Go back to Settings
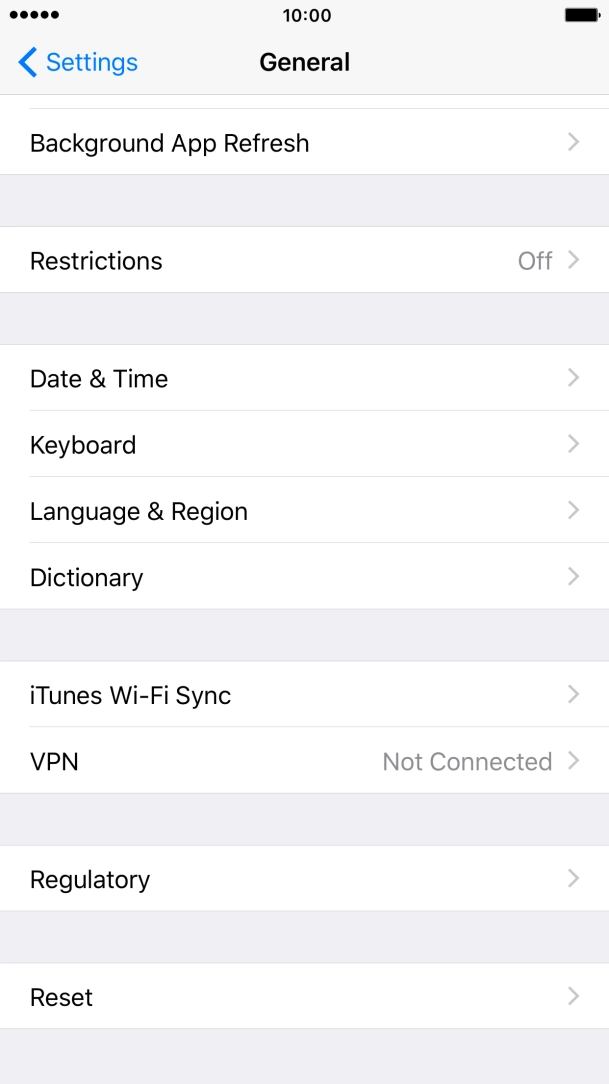Viewport: 609px width, 1084px height. click(x=78, y=62)
